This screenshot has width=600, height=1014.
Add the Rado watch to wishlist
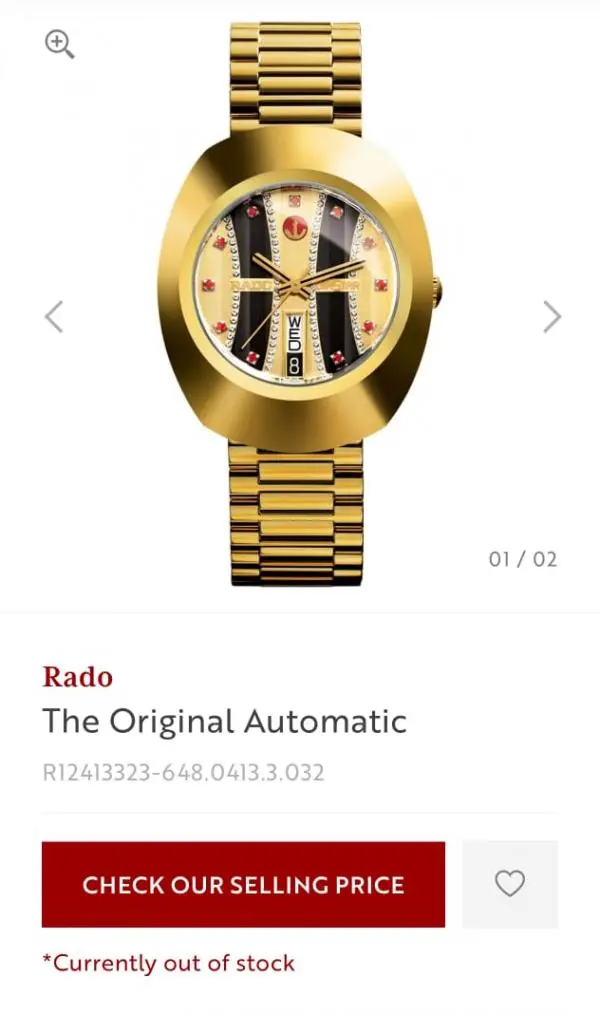510,884
